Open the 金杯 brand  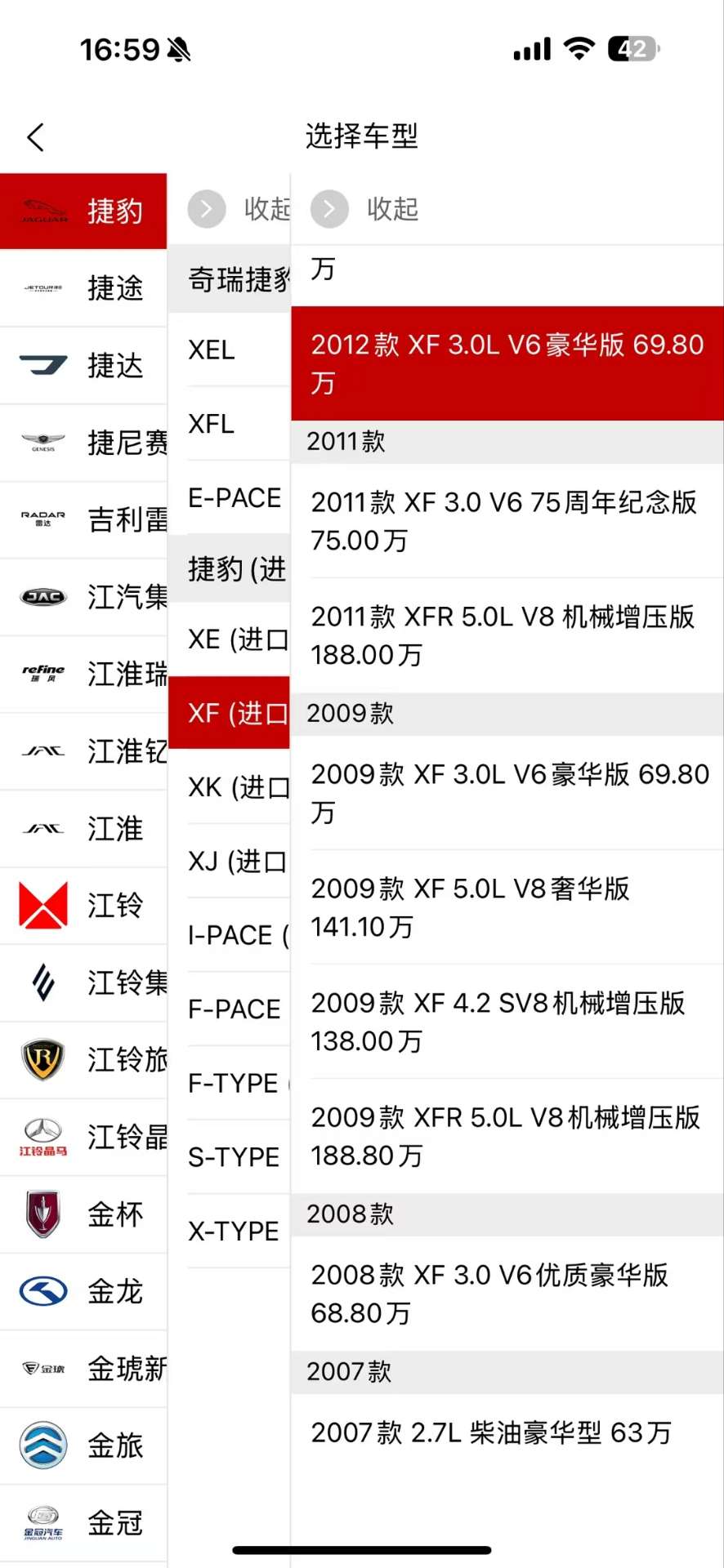pyautogui.click(x=83, y=1214)
